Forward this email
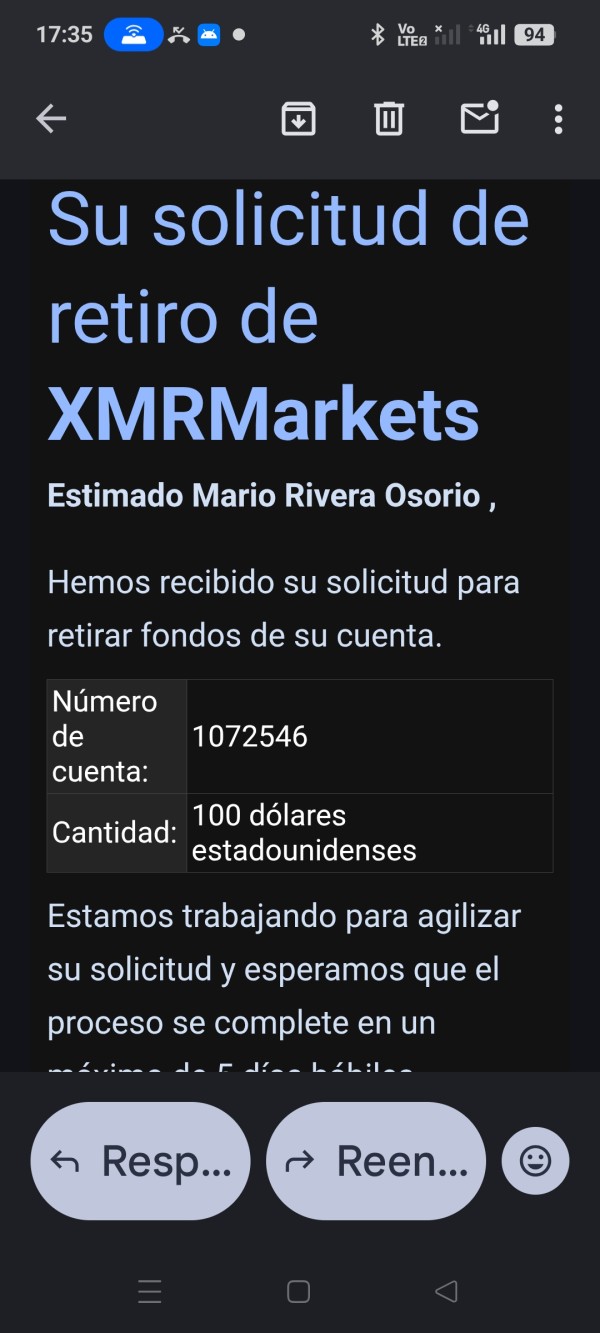Screen dimensions: 600x1333 (x=376, y=1161)
